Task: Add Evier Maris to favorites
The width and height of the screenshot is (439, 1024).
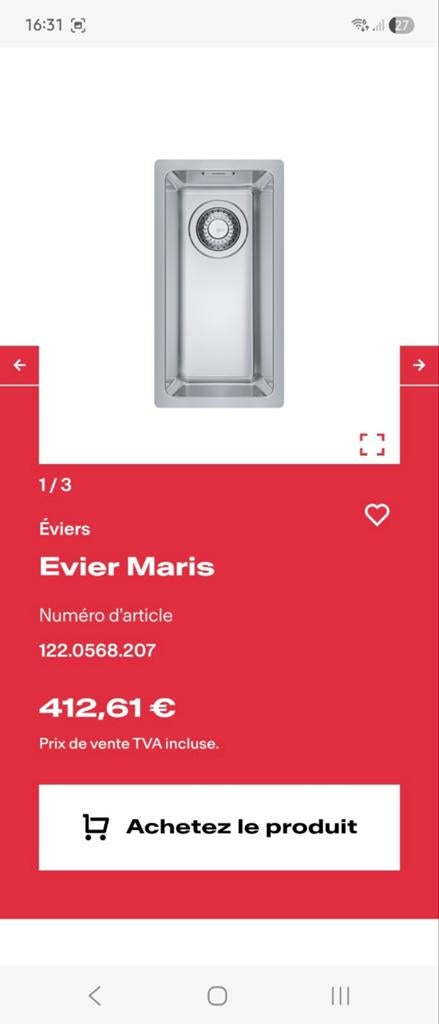Action: pyautogui.click(x=377, y=515)
